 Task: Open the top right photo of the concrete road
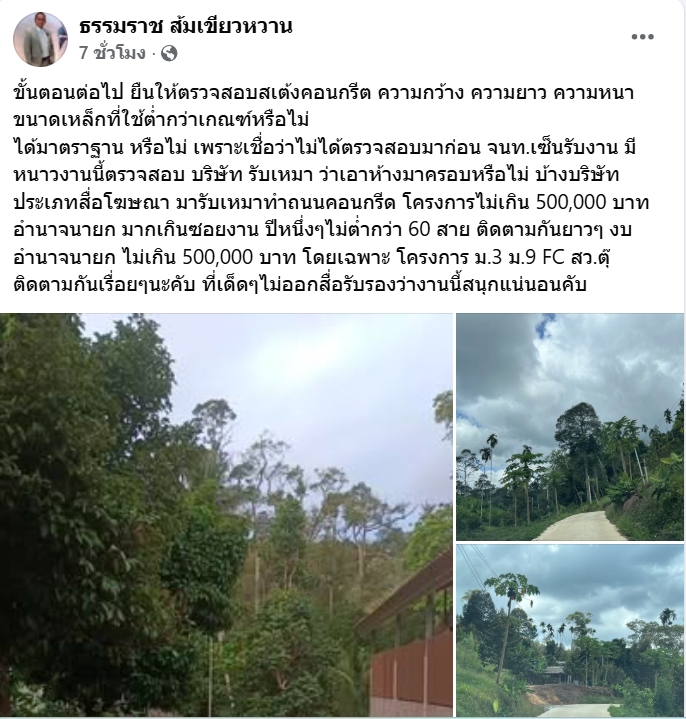click(570, 427)
